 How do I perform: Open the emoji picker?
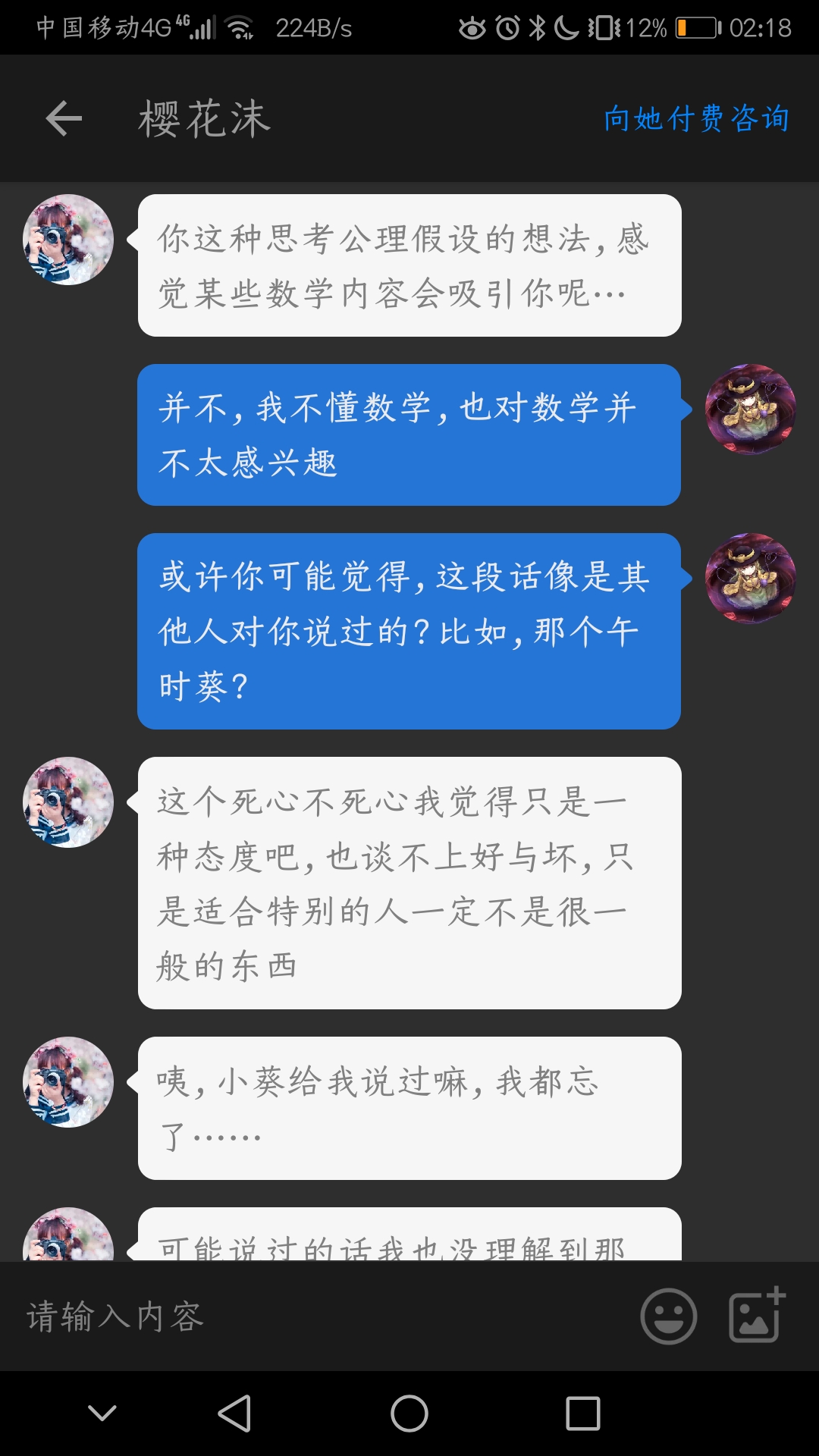pos(668,1316)
